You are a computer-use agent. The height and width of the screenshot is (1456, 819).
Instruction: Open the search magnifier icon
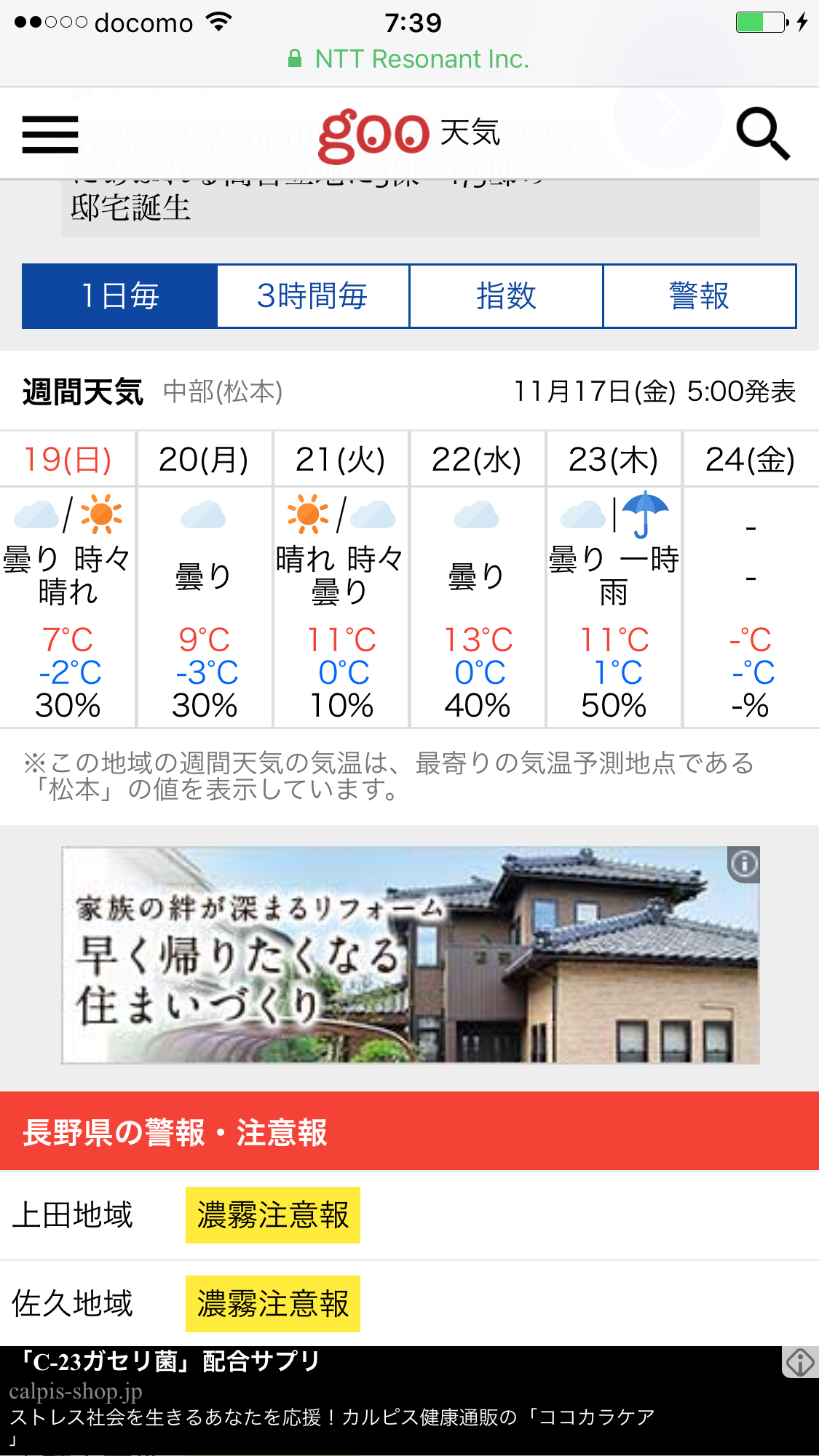762,134
